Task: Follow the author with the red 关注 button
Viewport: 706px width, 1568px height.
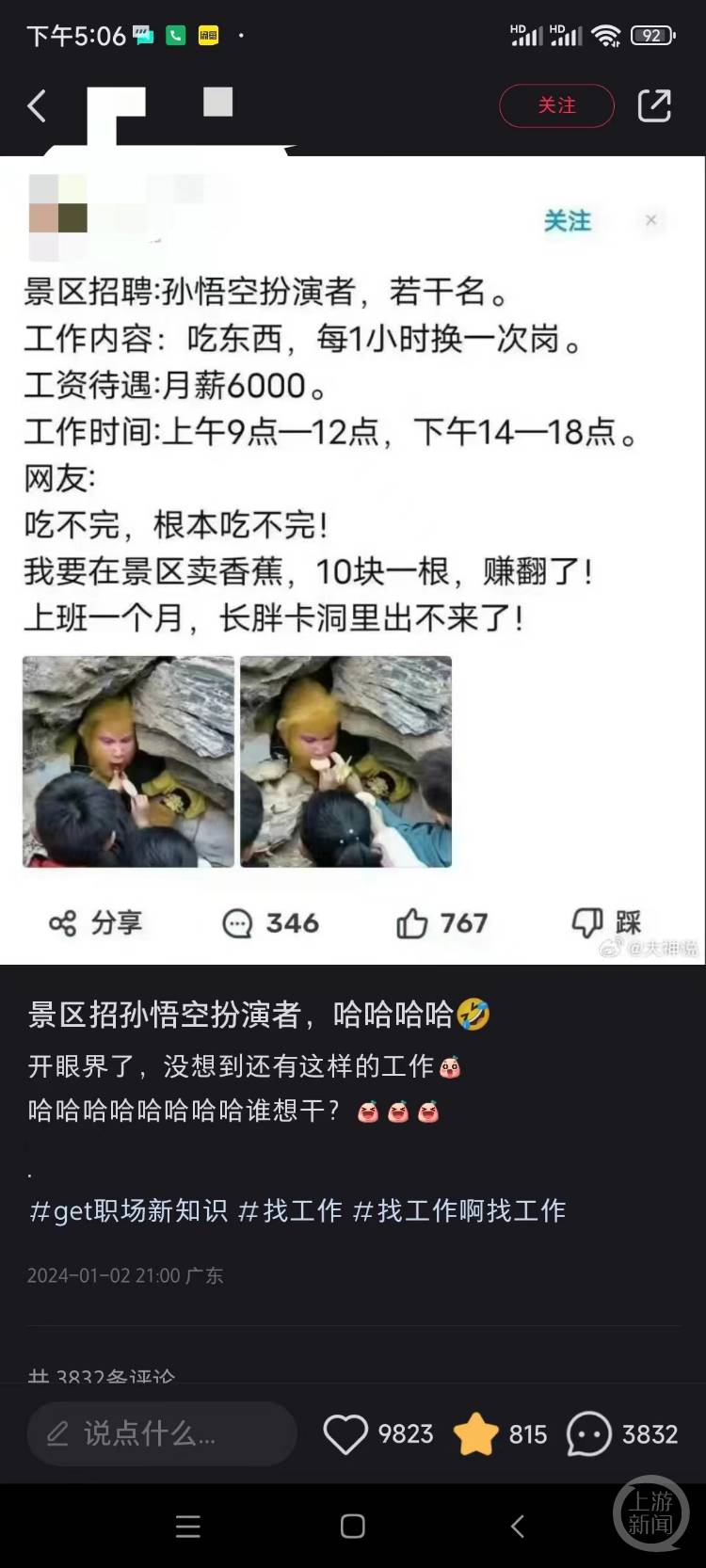Action: click(x=556, y=105)
